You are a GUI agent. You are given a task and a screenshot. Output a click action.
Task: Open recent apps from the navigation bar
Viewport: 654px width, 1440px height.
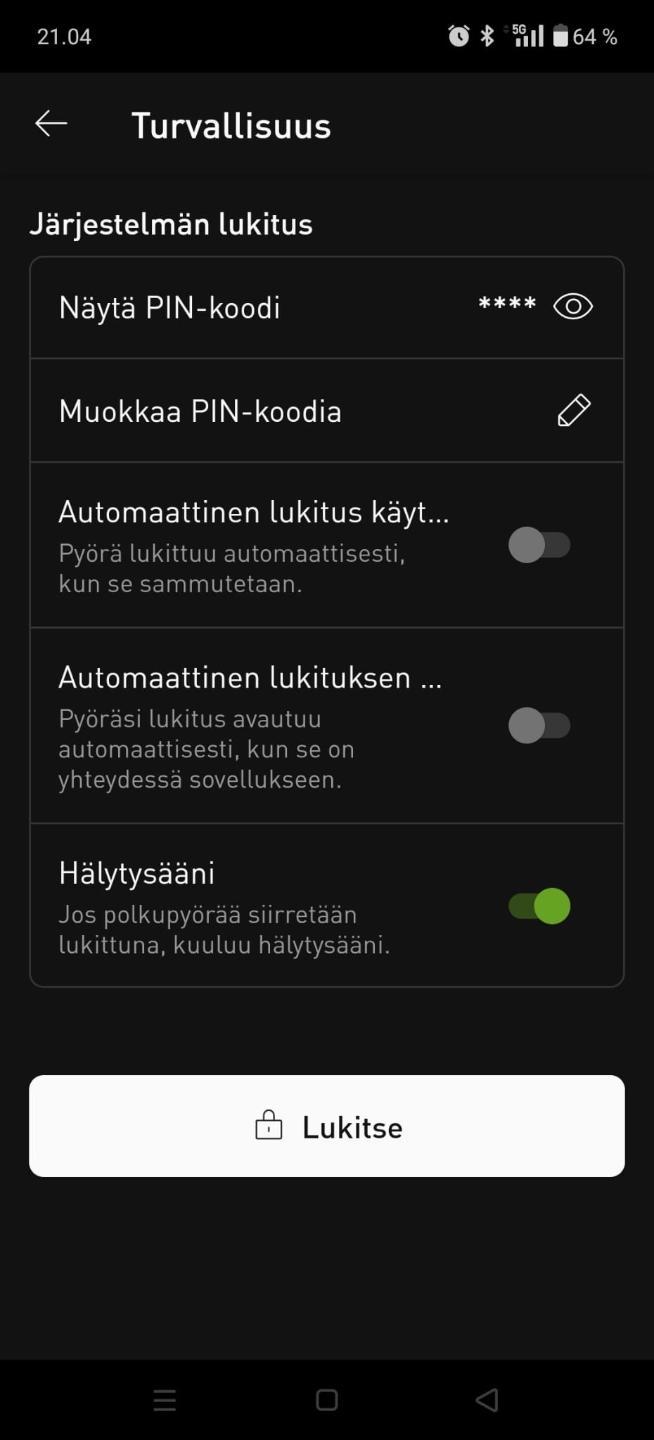pos(165,1400)
